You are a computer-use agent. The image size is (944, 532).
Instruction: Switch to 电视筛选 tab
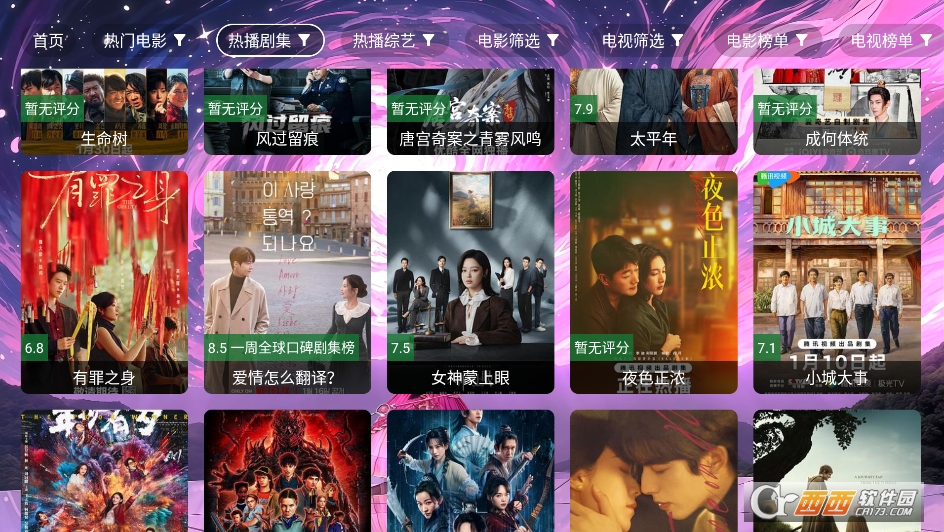click(643, 41)
